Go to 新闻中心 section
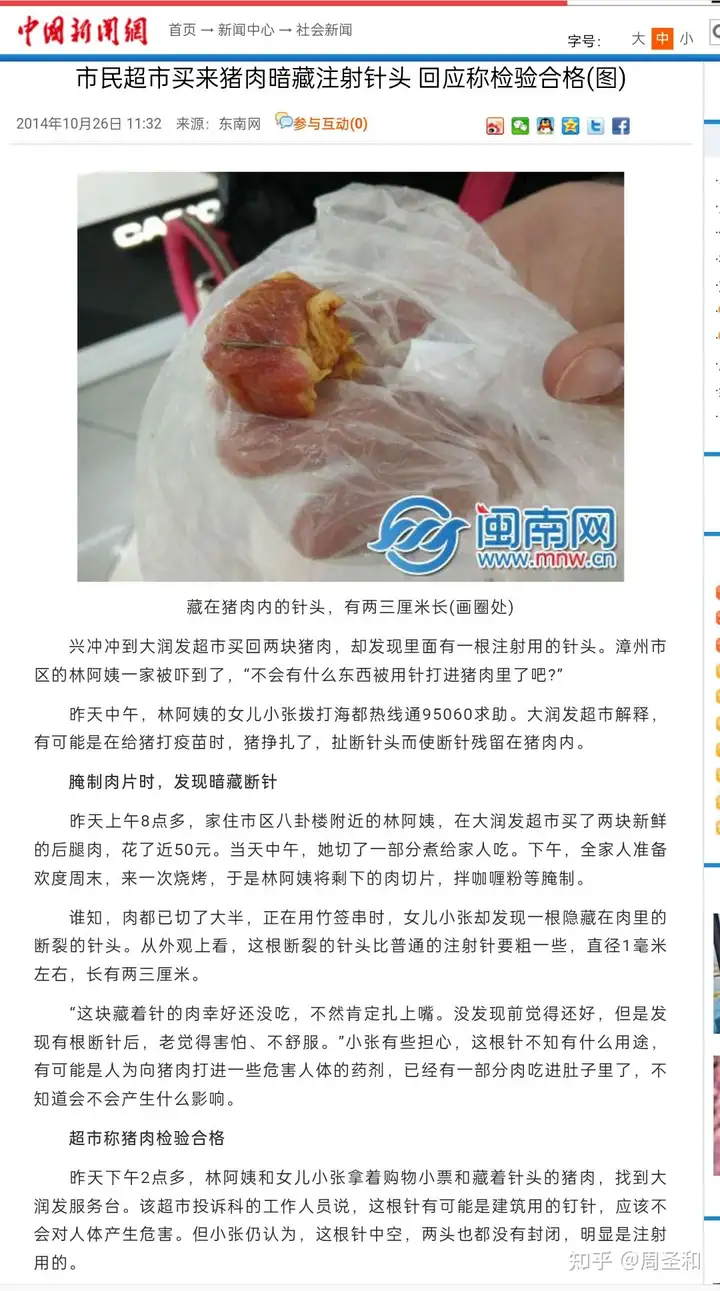This screenshot has height=1291, width=720. [x=246, y=30]
